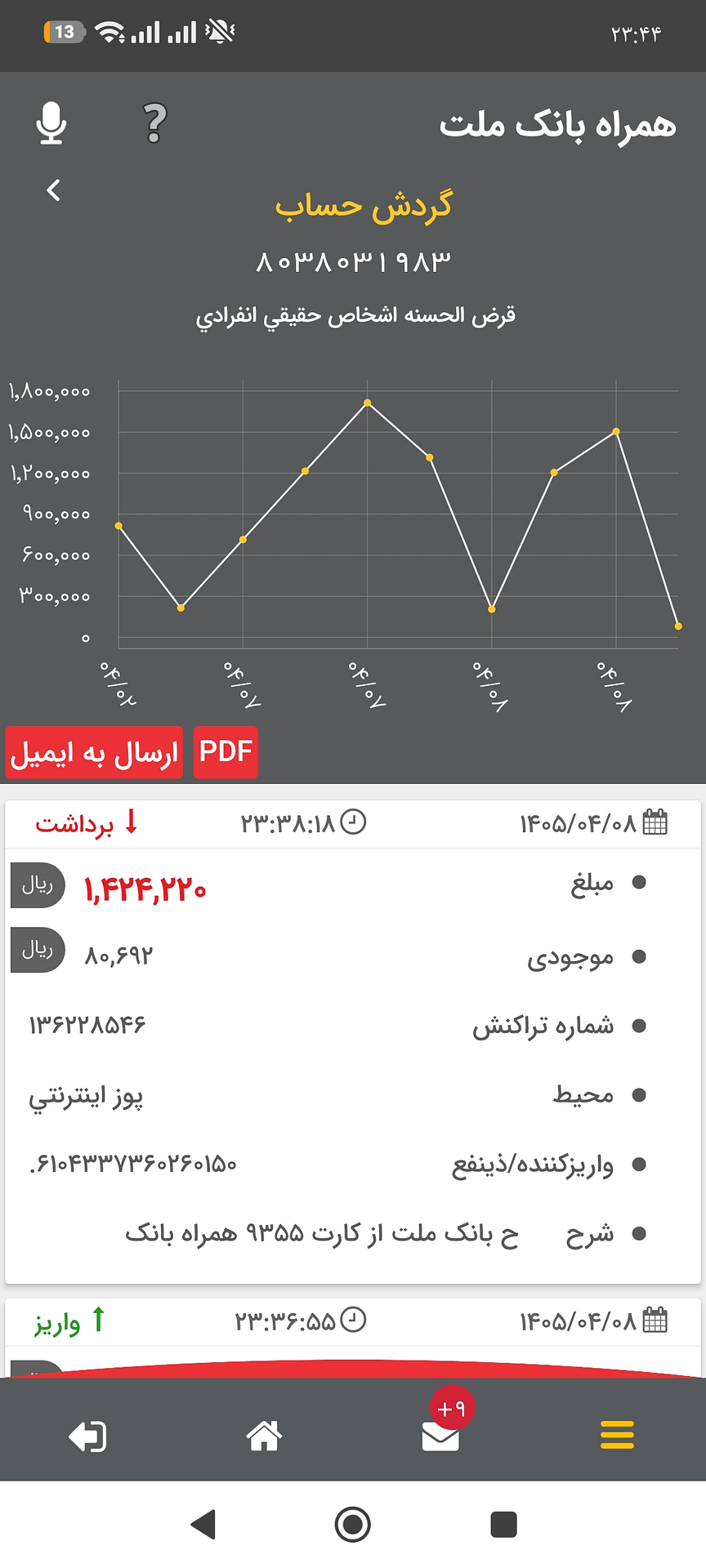Tap the system back button
The width and height of the screenshot is (706, 1568).
(x=203, y=1524)
